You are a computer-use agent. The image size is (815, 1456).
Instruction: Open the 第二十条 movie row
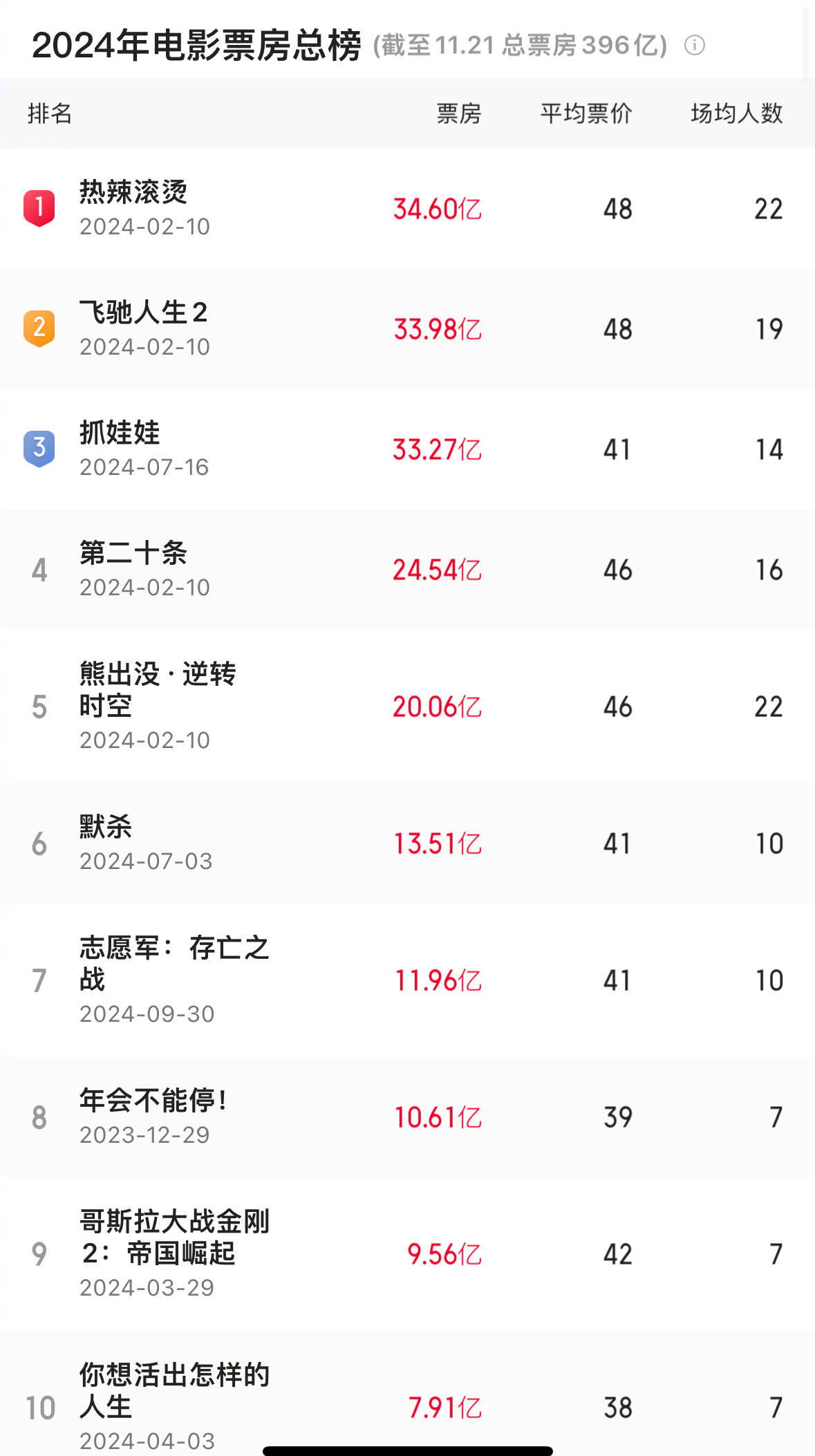click(407, 569)
